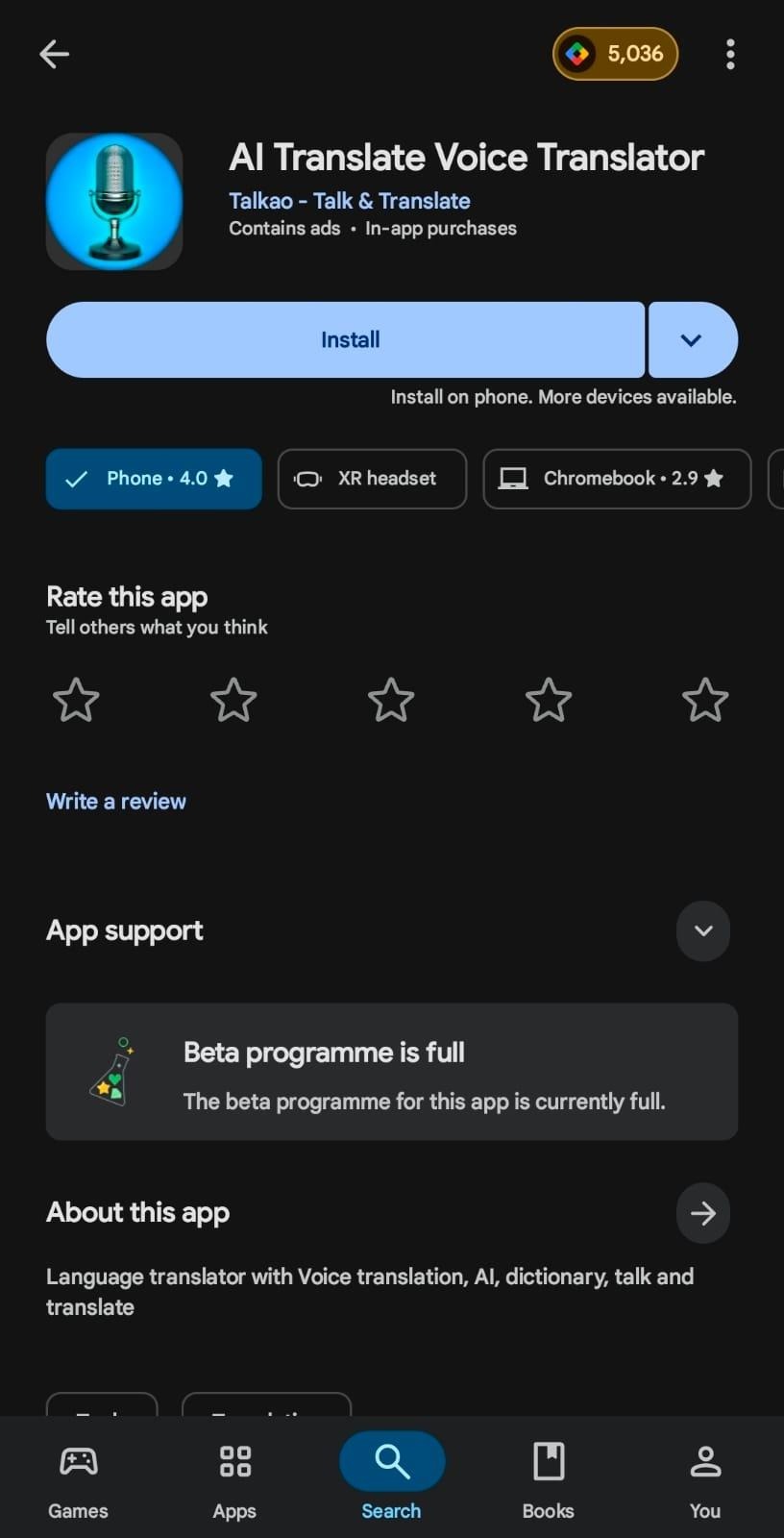Rate the app with the third star
784x1538 pixels.
click(390, 700)
